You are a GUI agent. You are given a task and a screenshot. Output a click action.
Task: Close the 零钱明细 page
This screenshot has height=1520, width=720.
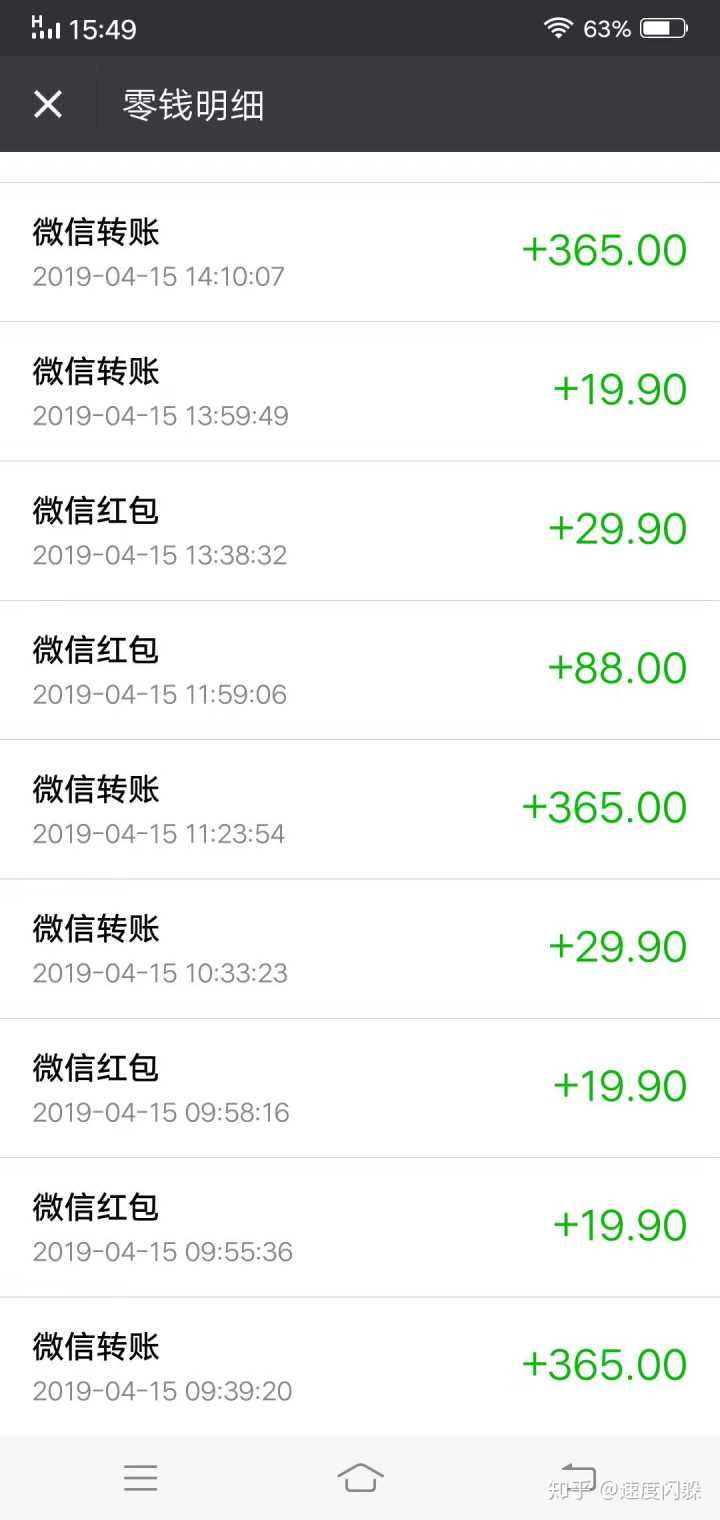[x=48, y=104]
